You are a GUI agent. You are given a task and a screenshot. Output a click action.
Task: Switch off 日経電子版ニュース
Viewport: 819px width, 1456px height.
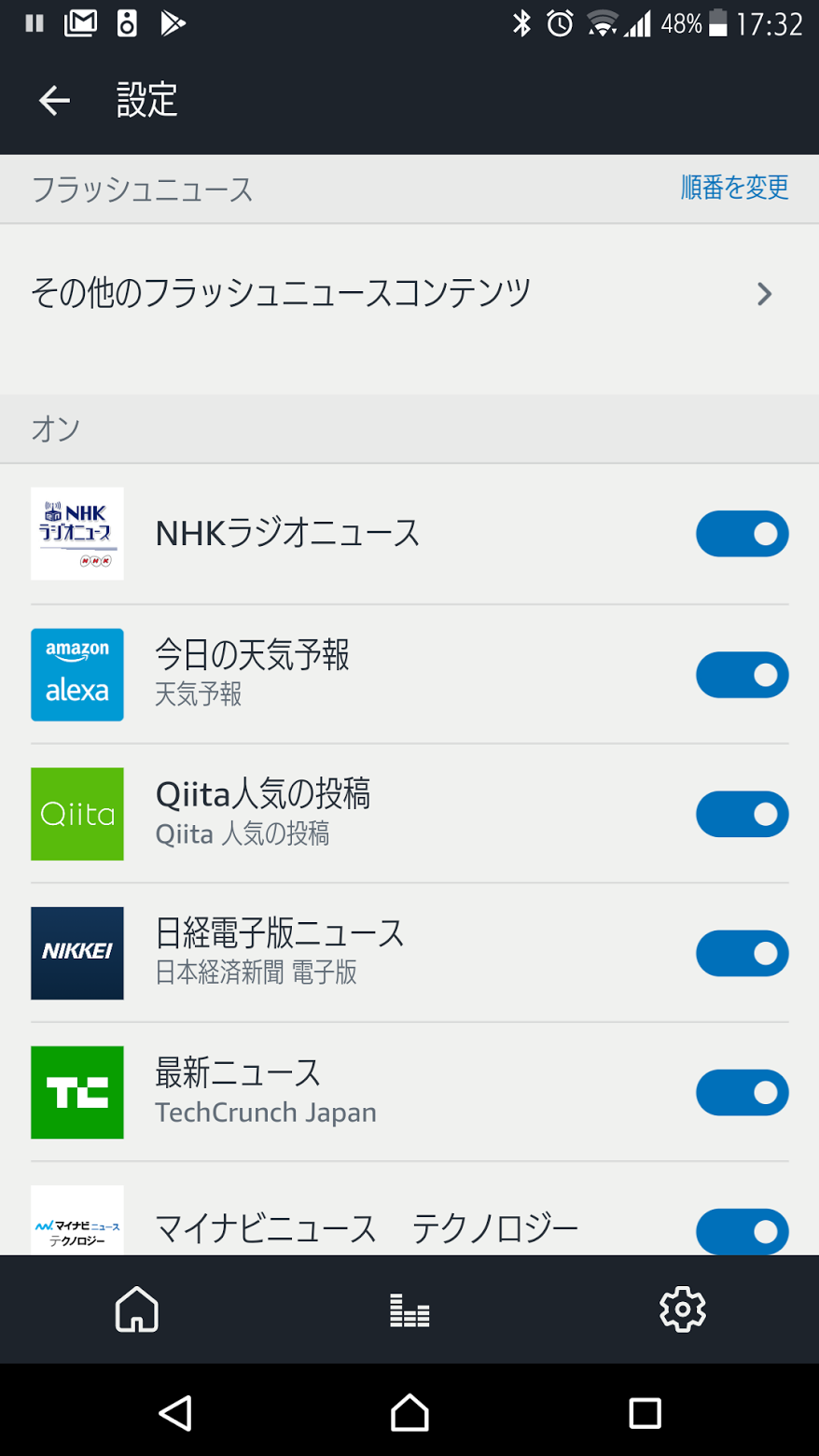point(742,953)
